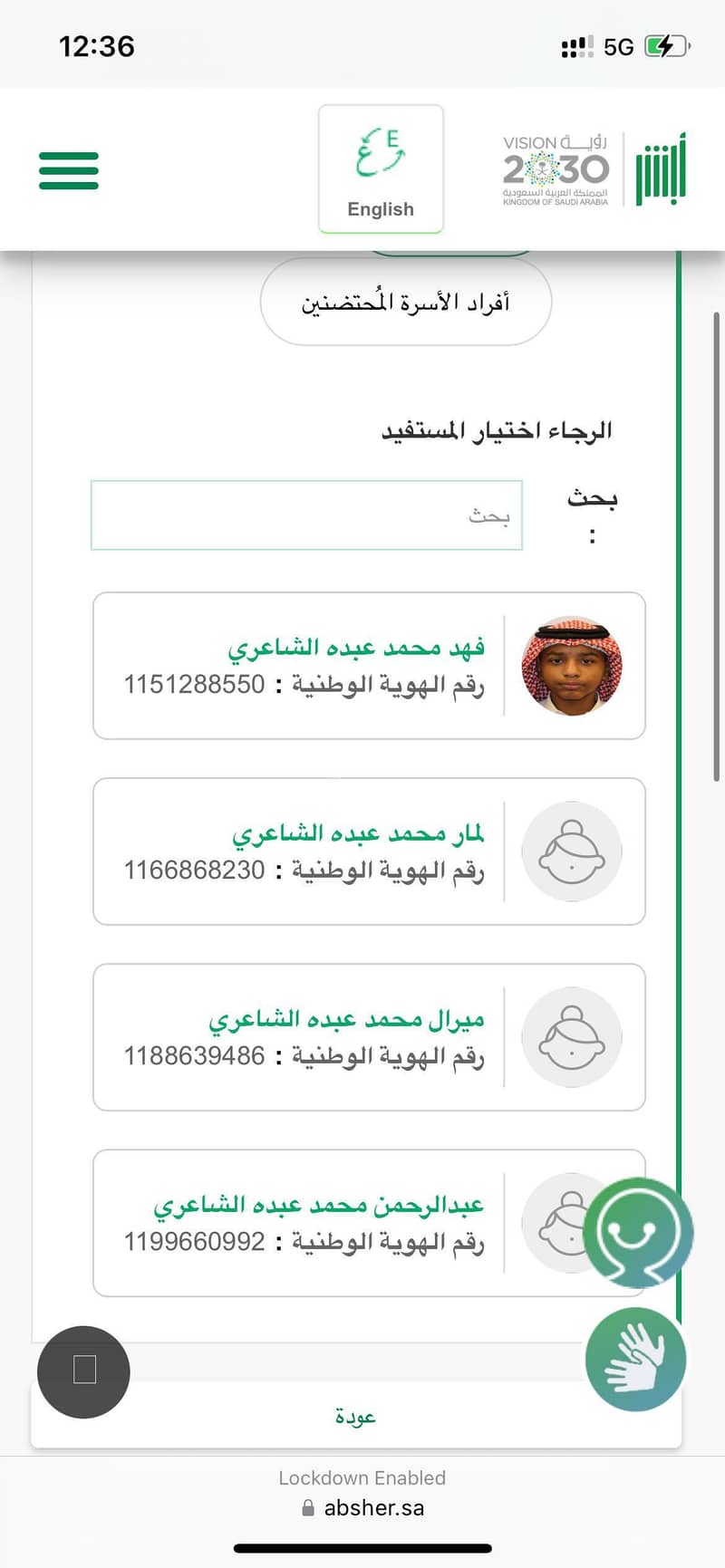The width and height of the screenshot is (725, 1568).
Task: Switch language to English
Action: pos(381,169)
